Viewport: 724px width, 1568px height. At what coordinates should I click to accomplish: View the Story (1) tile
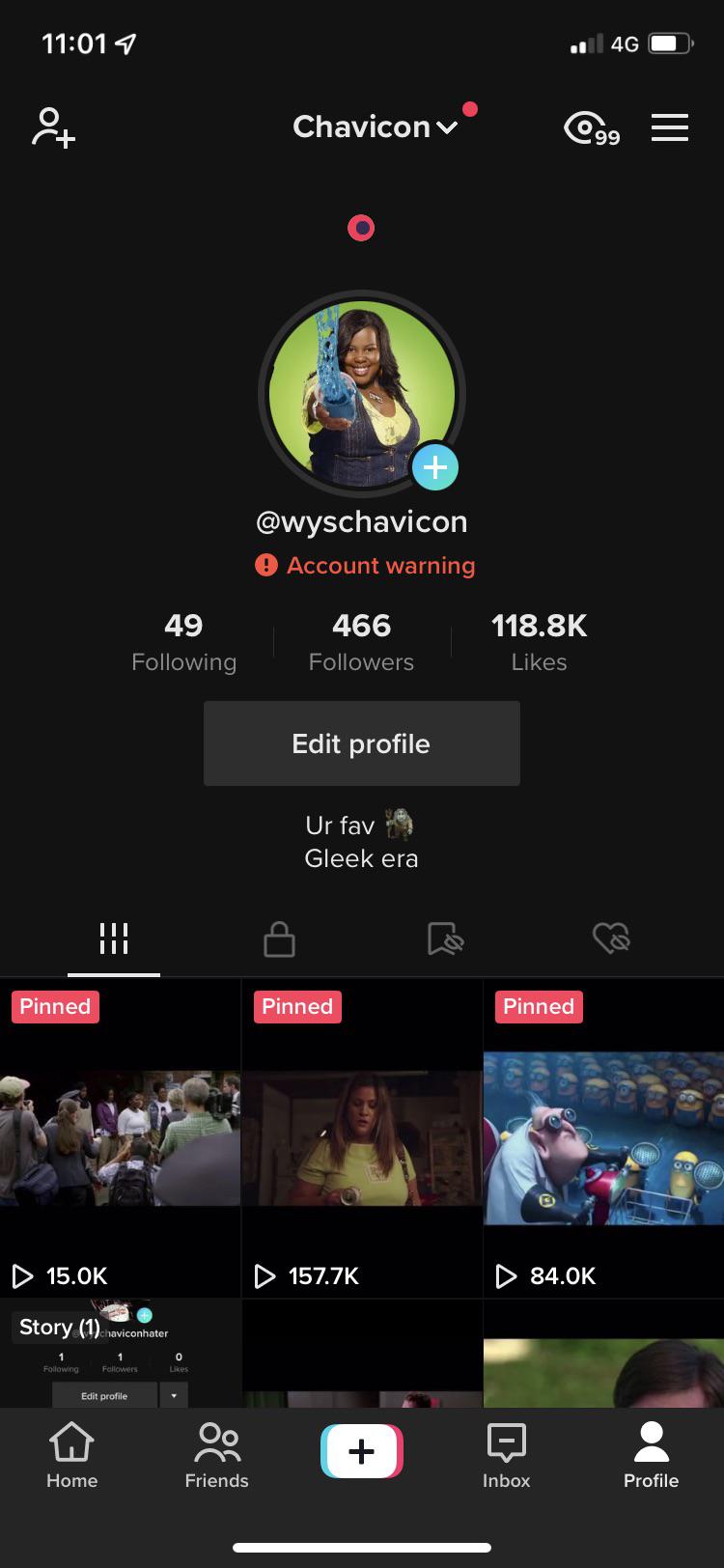pos(120,1354)
